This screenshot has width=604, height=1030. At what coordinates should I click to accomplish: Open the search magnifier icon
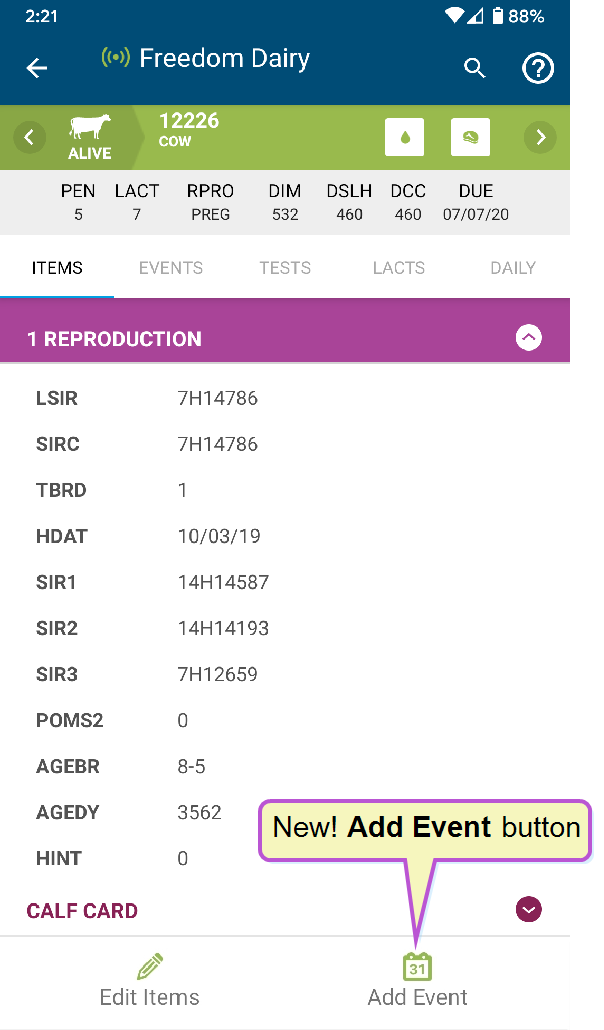pyautogui.click(x=475, y=68)
